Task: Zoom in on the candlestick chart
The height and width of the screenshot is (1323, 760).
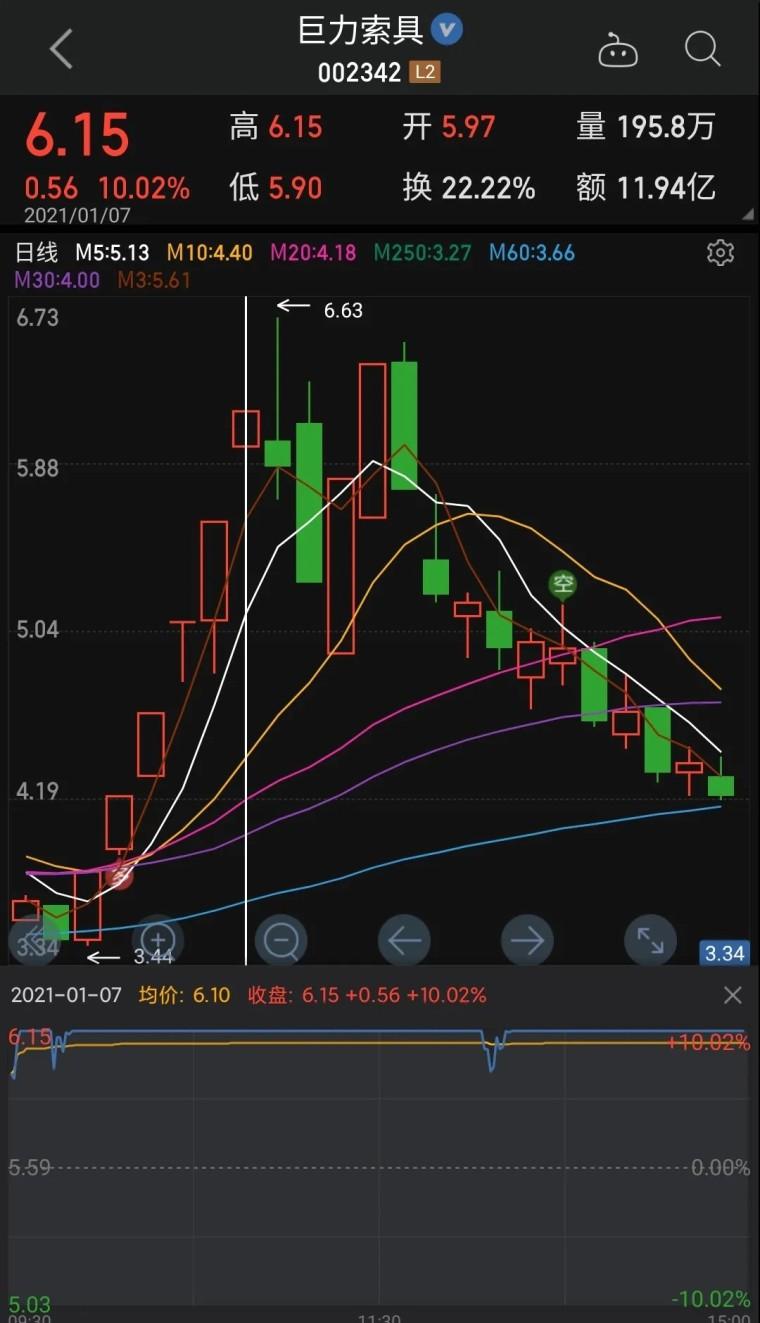Action: tap(158, 940)
